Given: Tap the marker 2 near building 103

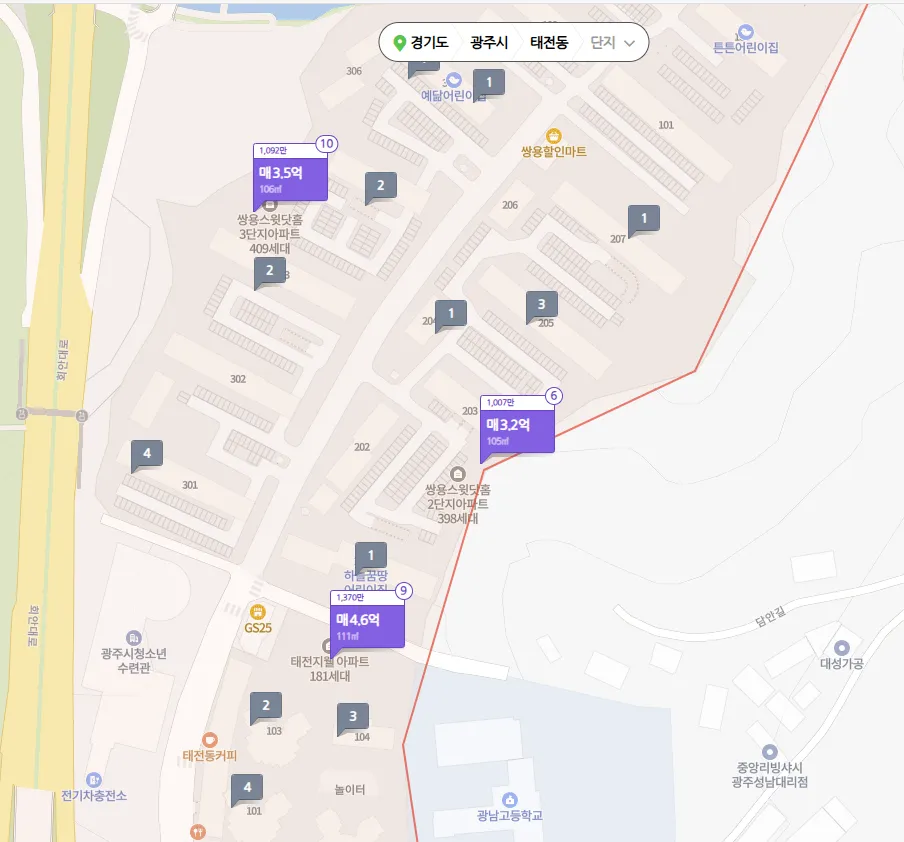Looking at the screenshot, I should (x=265, y=706).
